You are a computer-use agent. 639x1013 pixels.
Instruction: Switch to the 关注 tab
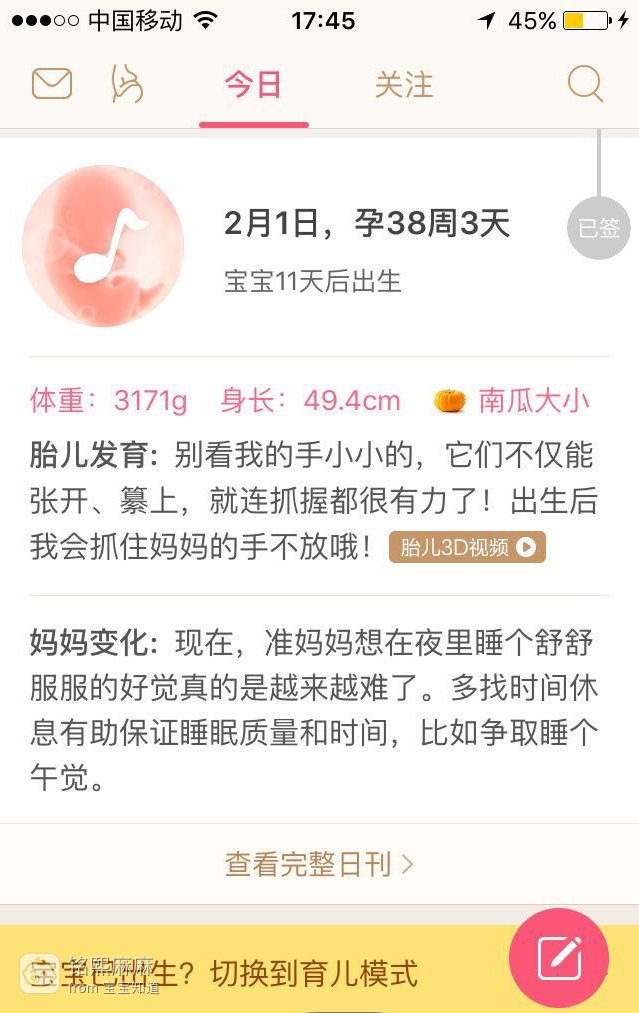point(404,85)
